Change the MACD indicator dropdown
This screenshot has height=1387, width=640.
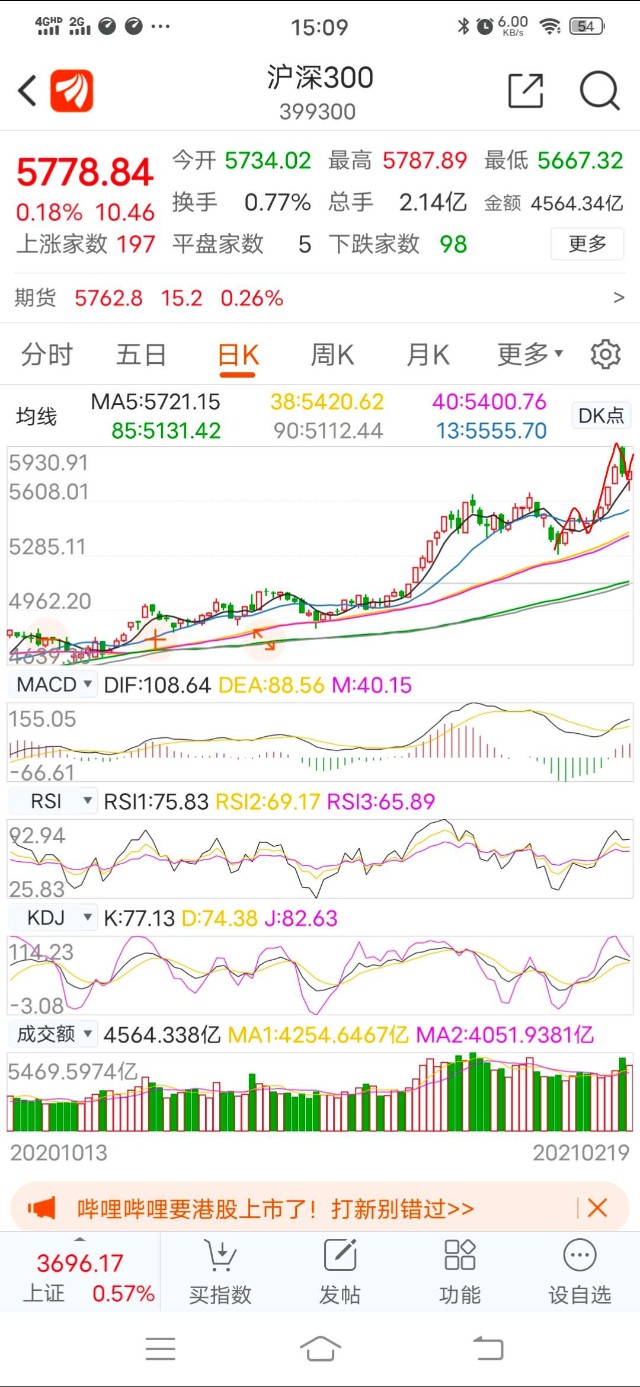click(54, 685)
